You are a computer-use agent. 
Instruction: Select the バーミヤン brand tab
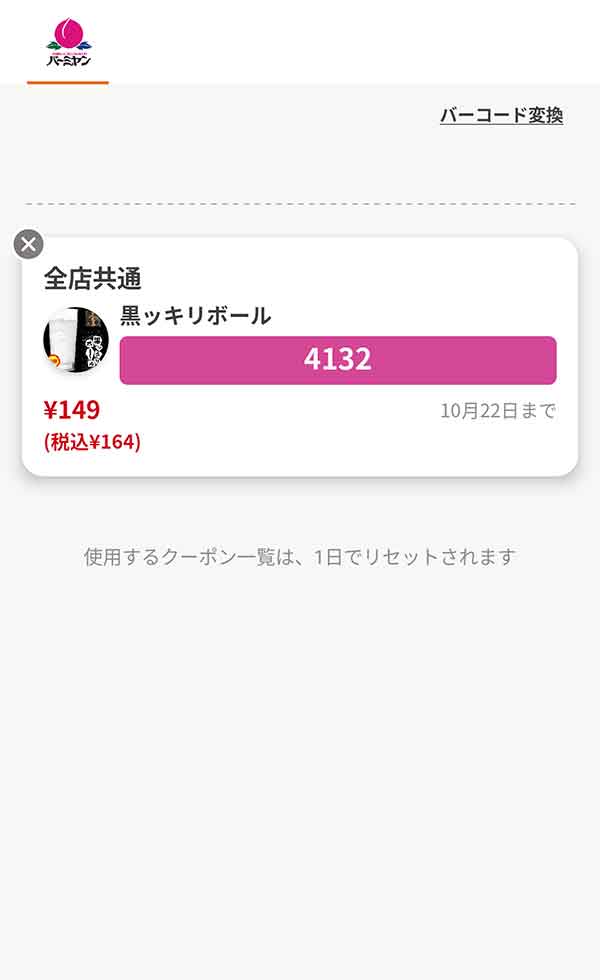click(x=68, y=43)
